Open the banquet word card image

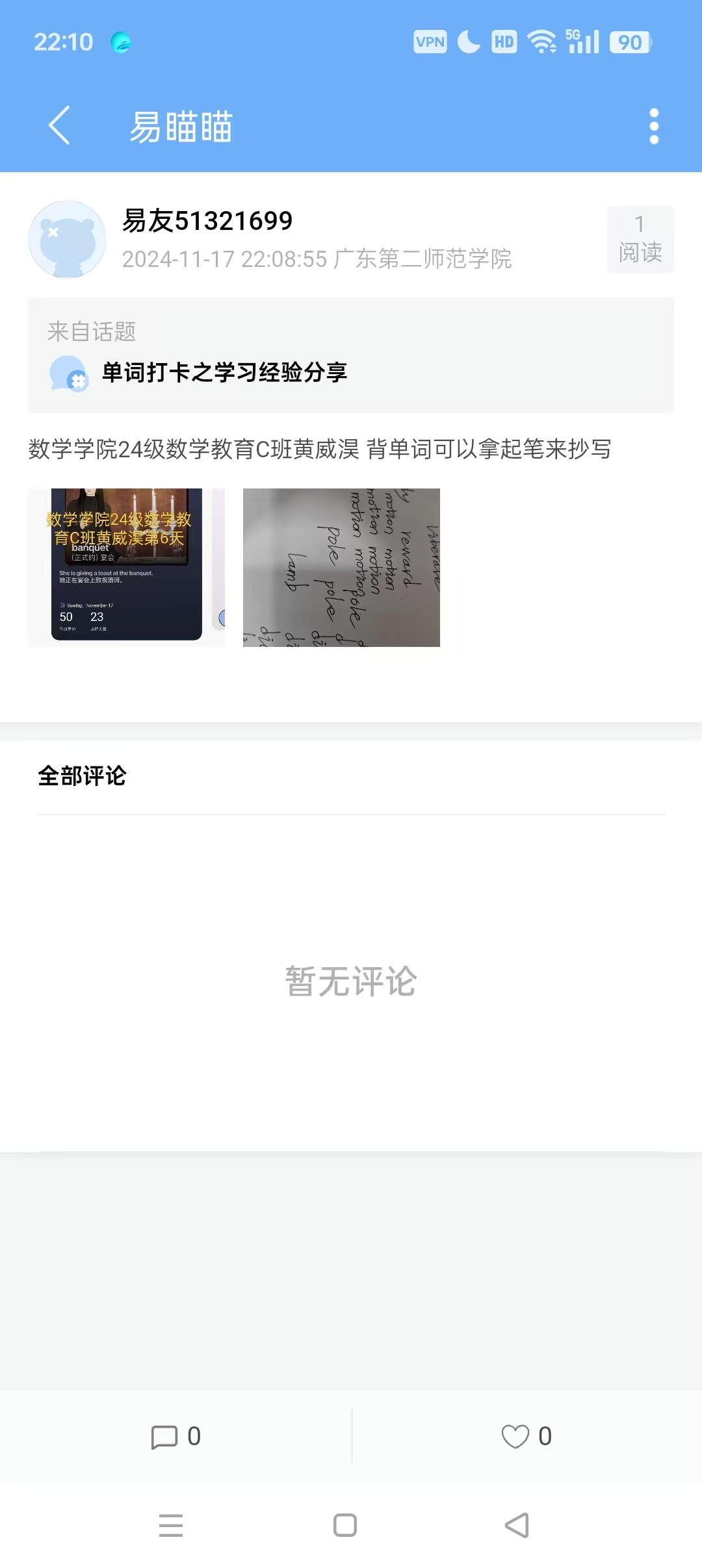click(x=126, y=567)
